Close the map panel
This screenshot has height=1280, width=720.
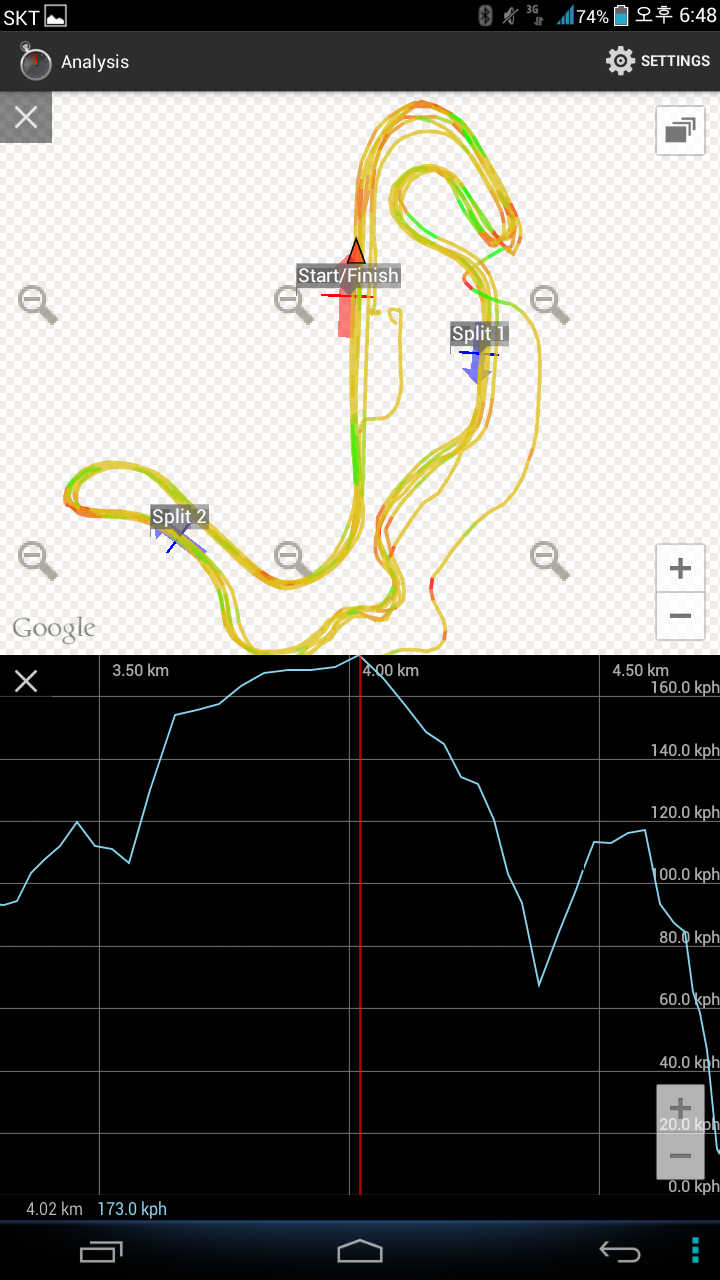pyautogui.click(x=26, y=117)
